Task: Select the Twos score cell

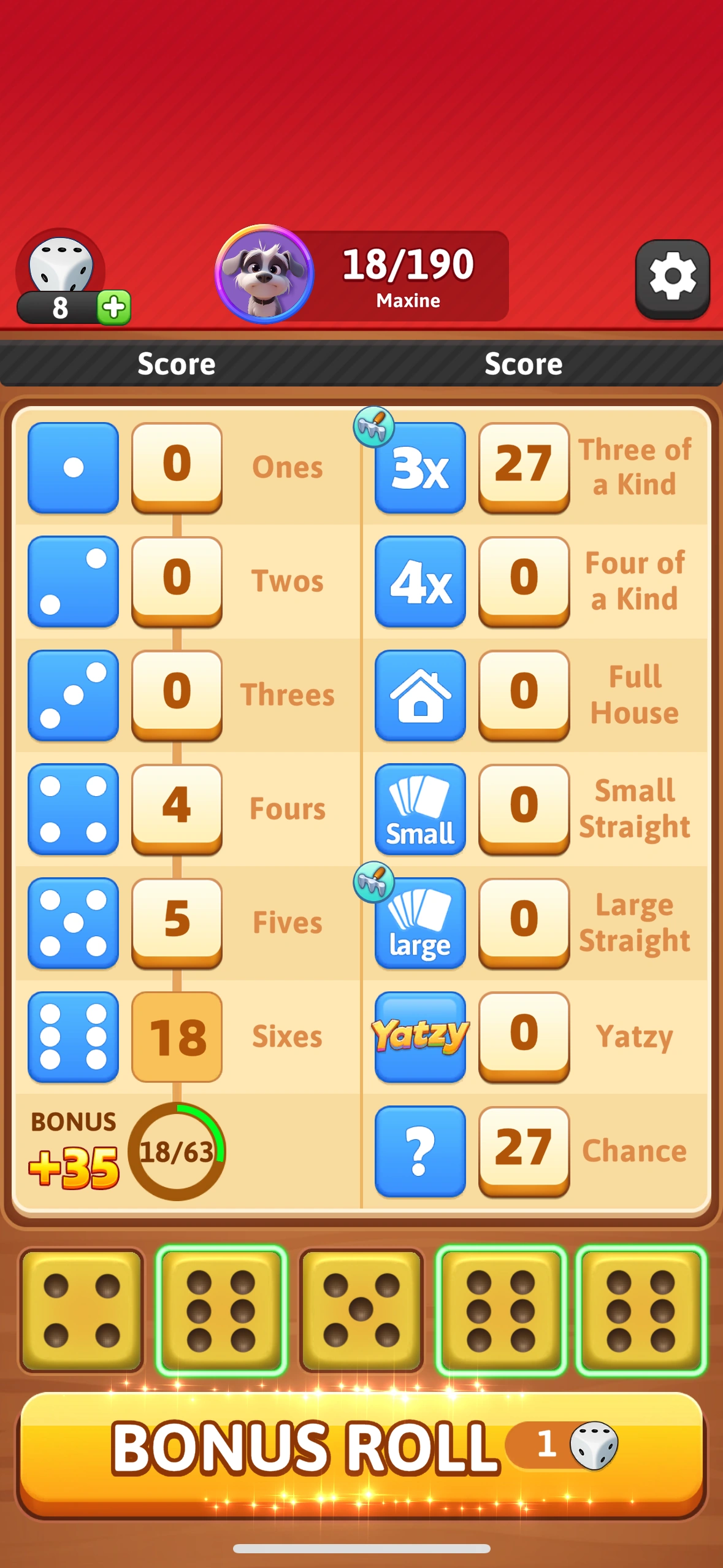Action: (177, 580)
